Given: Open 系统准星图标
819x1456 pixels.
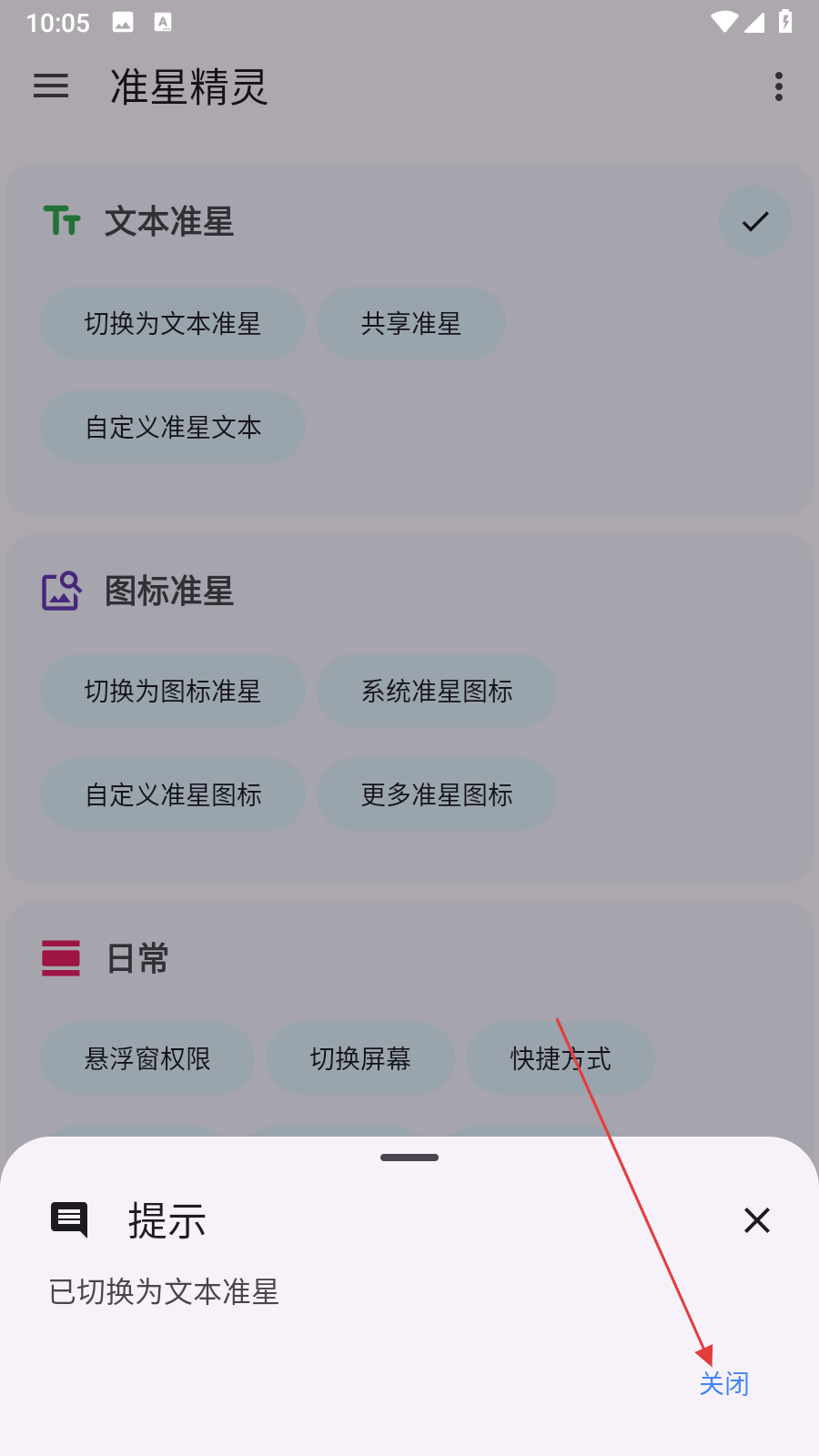Looking at the screenshot, I should coord(437,691).
